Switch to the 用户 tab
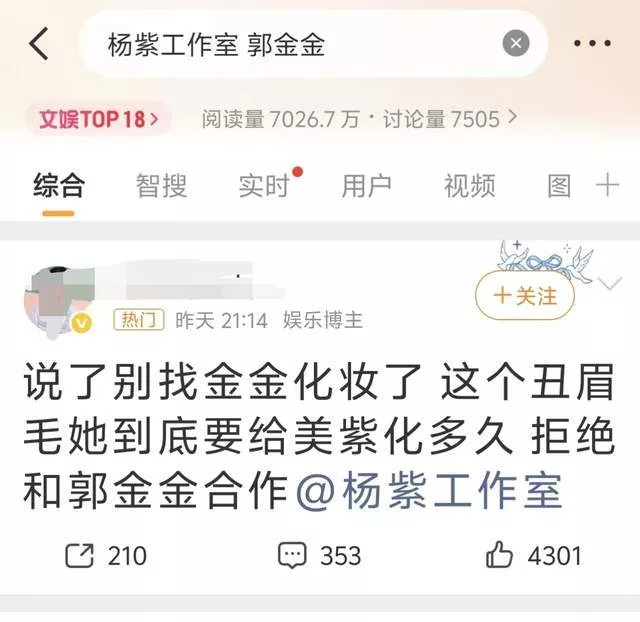 366,185
